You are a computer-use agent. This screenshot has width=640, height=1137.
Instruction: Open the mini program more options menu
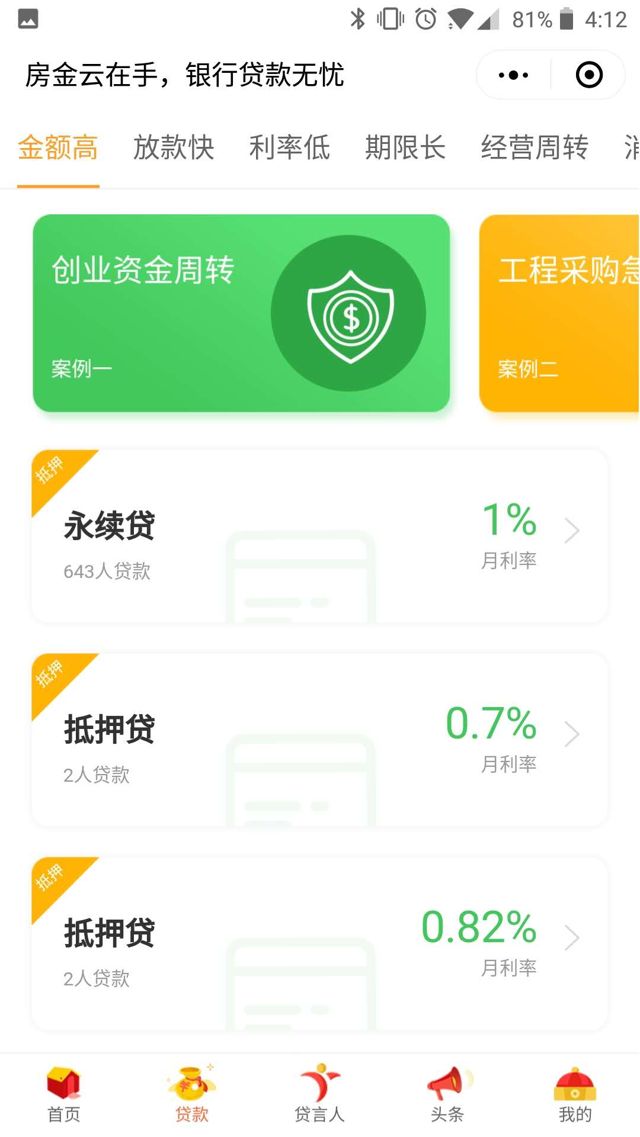point(513,75)
